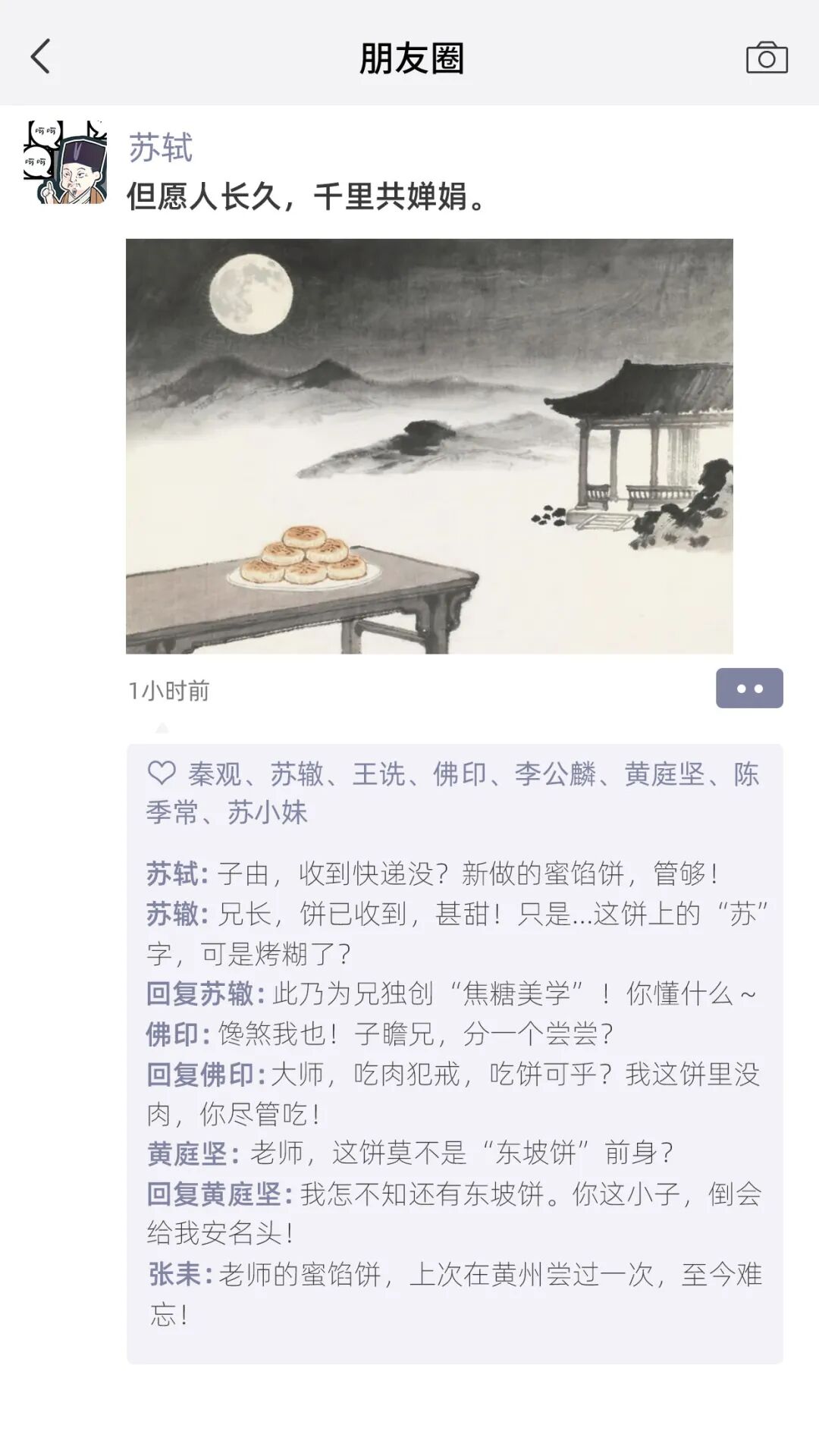Go back from Moments
The width and height of the screenshot is (819, 1456).
(41, 57)
